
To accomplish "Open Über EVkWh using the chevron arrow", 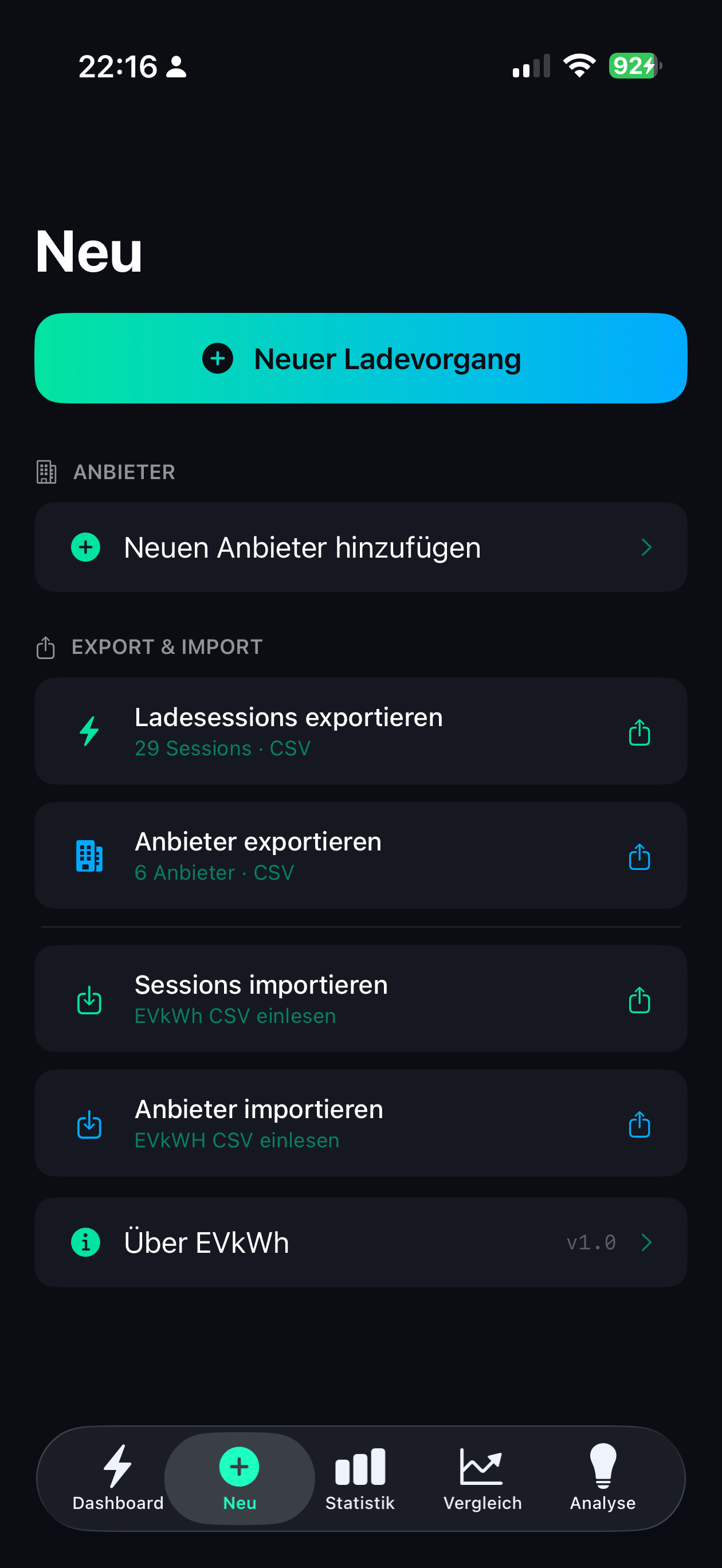I will [x=647, y=1242].
